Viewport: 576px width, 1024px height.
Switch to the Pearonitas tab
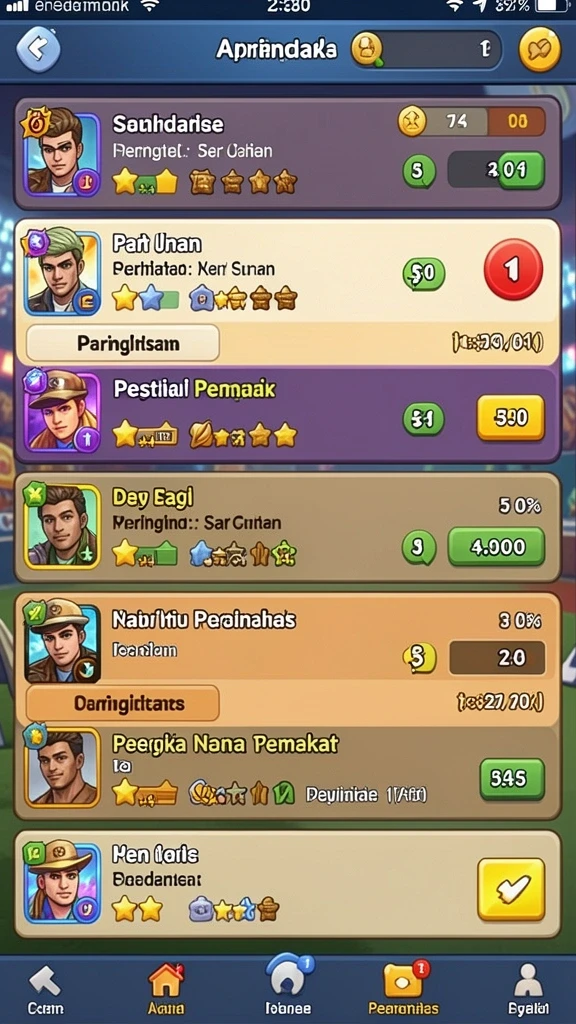click(404, 989)
